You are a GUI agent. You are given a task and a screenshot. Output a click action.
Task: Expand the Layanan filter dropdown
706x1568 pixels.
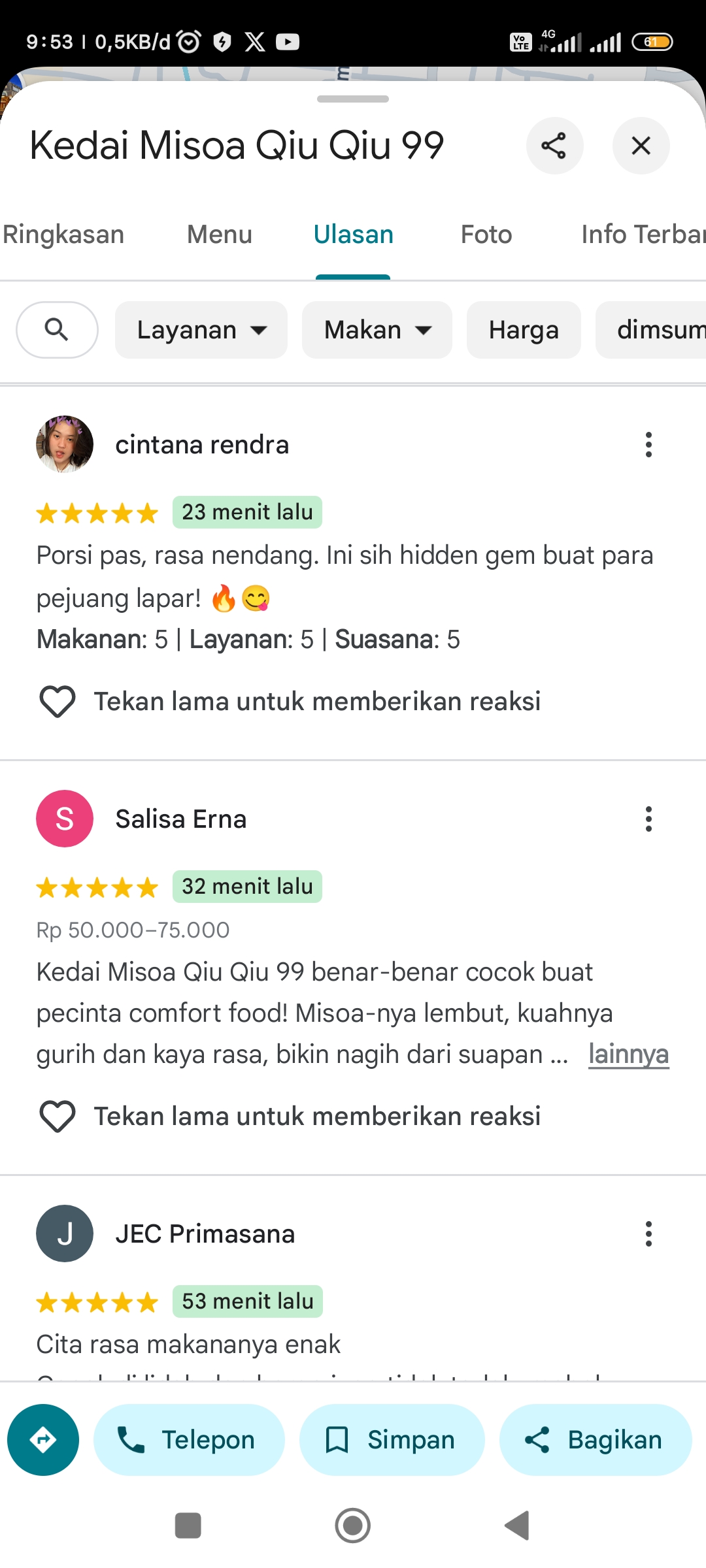click(x=201, y=330)
